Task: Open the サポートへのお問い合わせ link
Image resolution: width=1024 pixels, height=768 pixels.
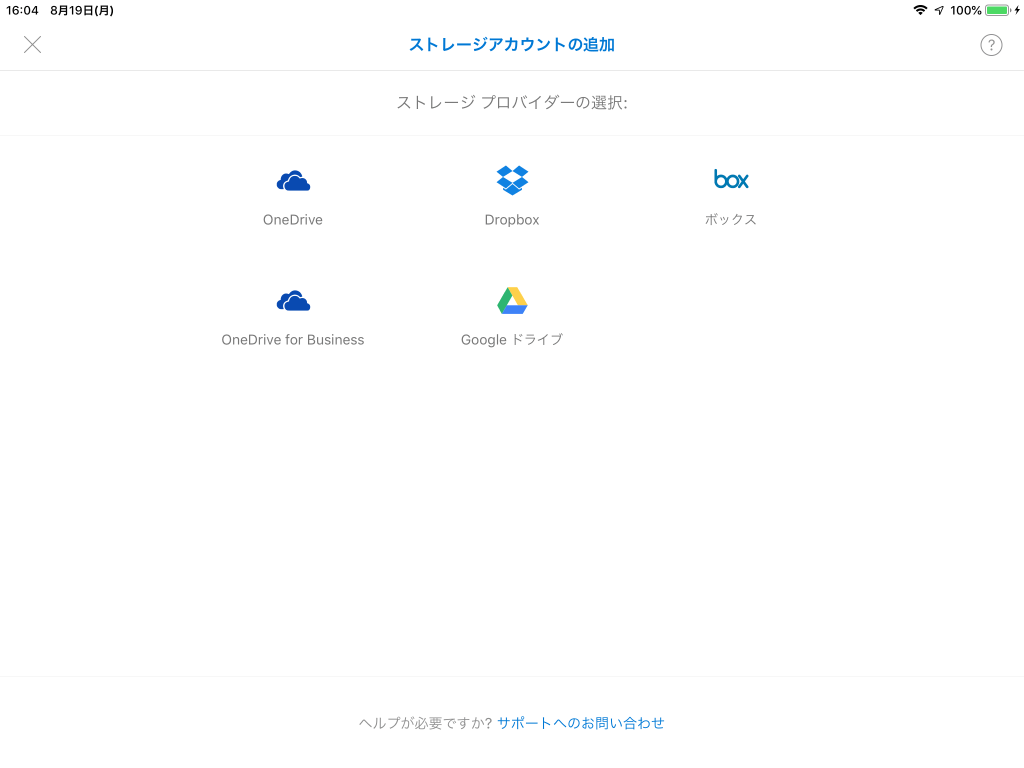Action: click(580, 723)
